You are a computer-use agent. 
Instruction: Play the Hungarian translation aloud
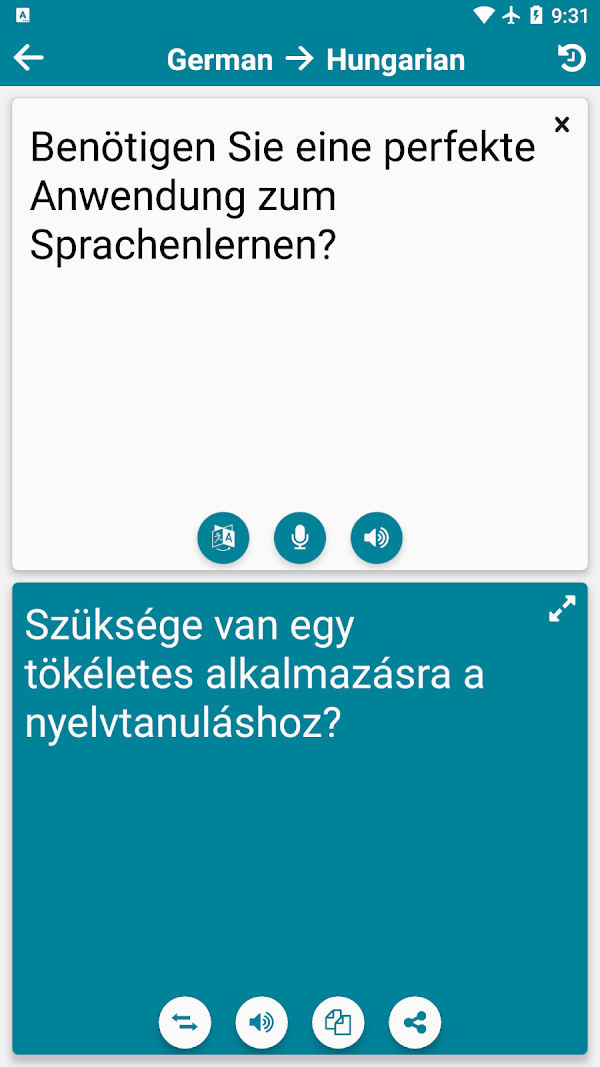(x=261, y=1022)
